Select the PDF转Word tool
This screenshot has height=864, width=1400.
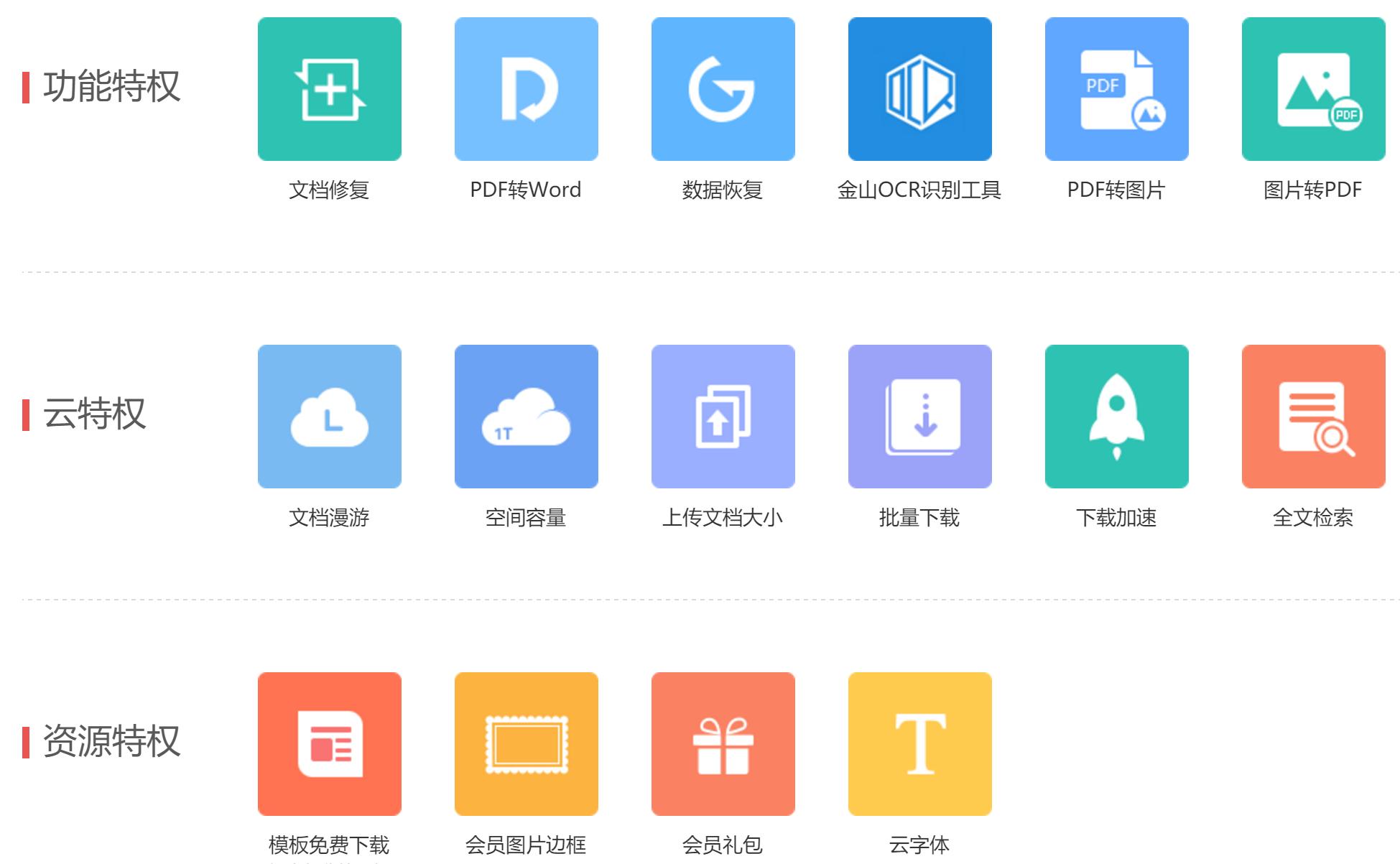point(526,89)
